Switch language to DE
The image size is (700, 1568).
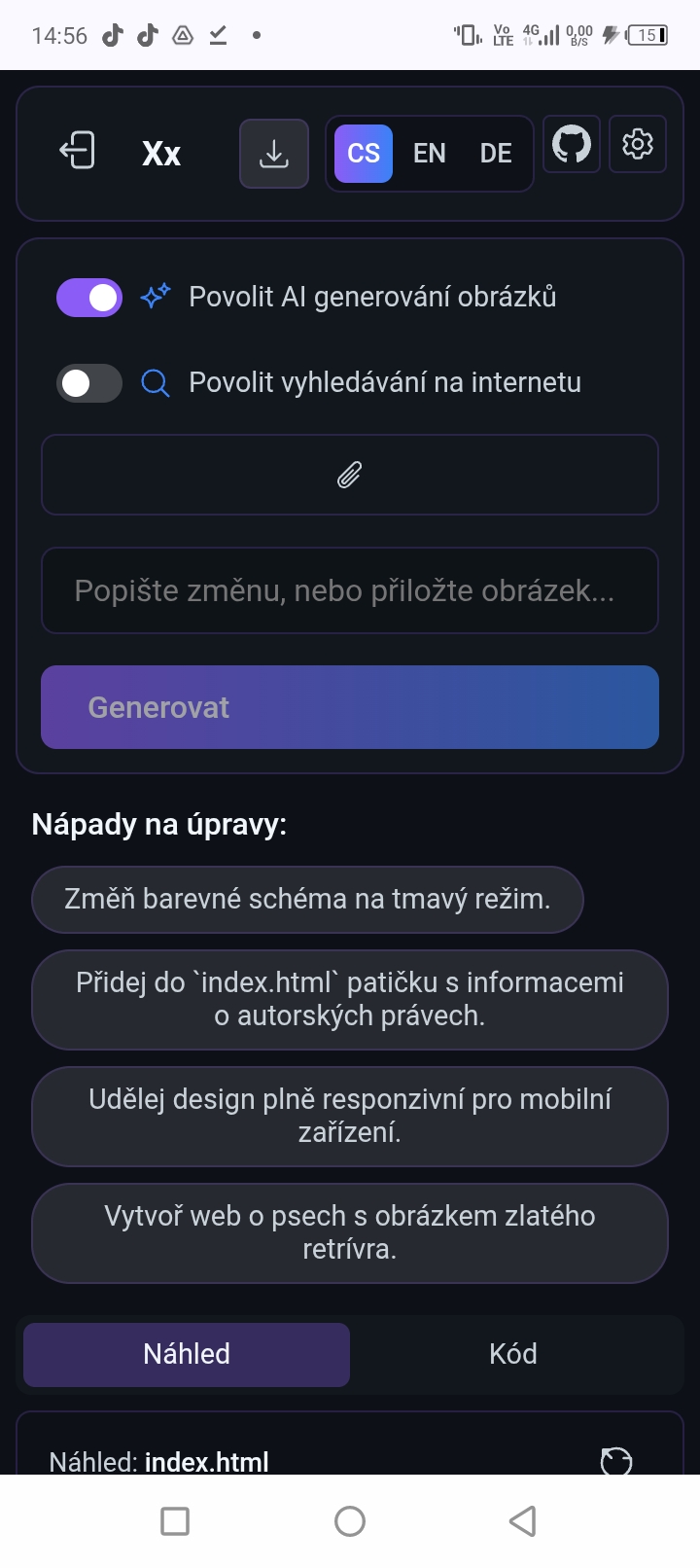pos(496,154)
